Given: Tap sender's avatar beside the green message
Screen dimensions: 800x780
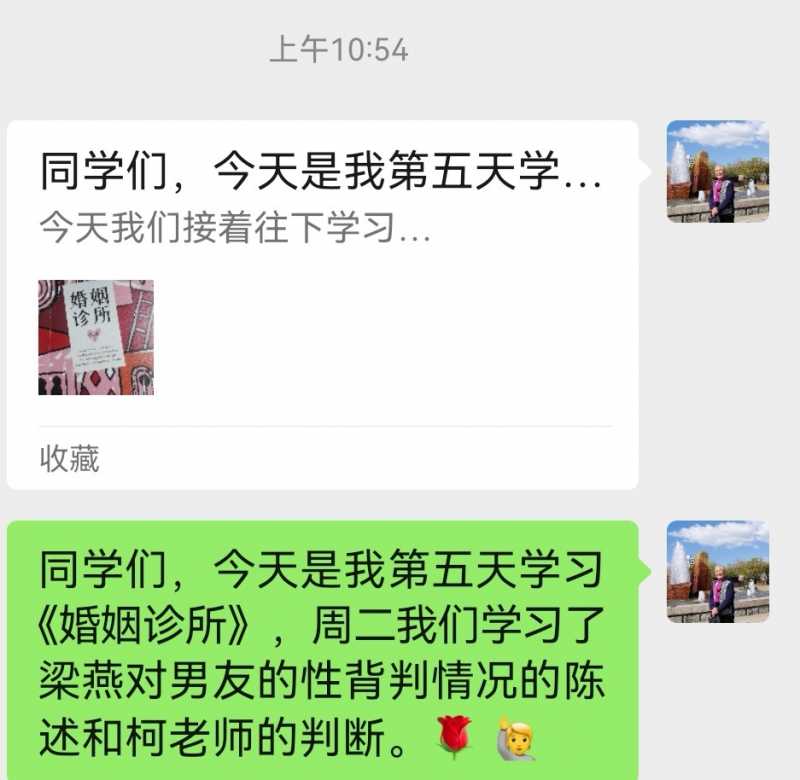Looking at the screenshot, I should click(717, 571).
